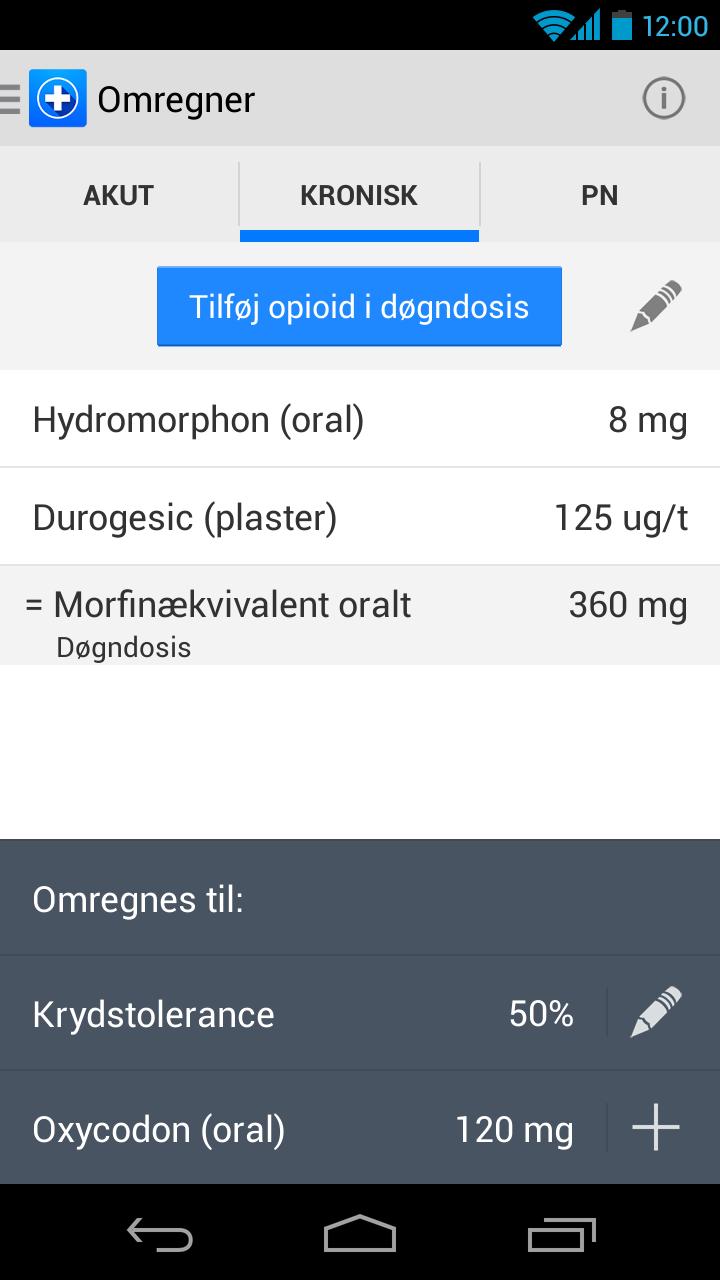Edit the opioid list with the pencil
The image size is (720, 1280).
pyautogui.click(x=656, y=306)
